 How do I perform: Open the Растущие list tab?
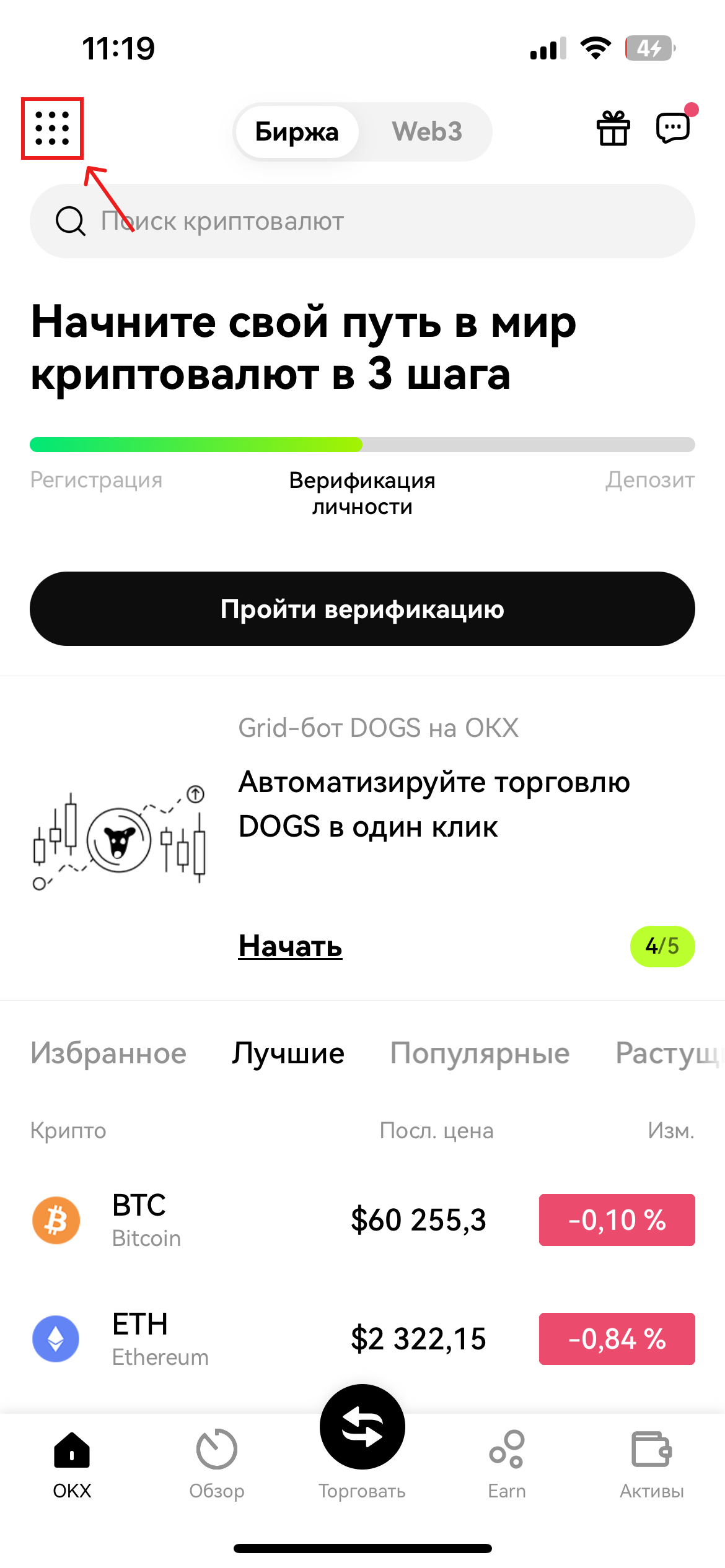click(668, 1053)
